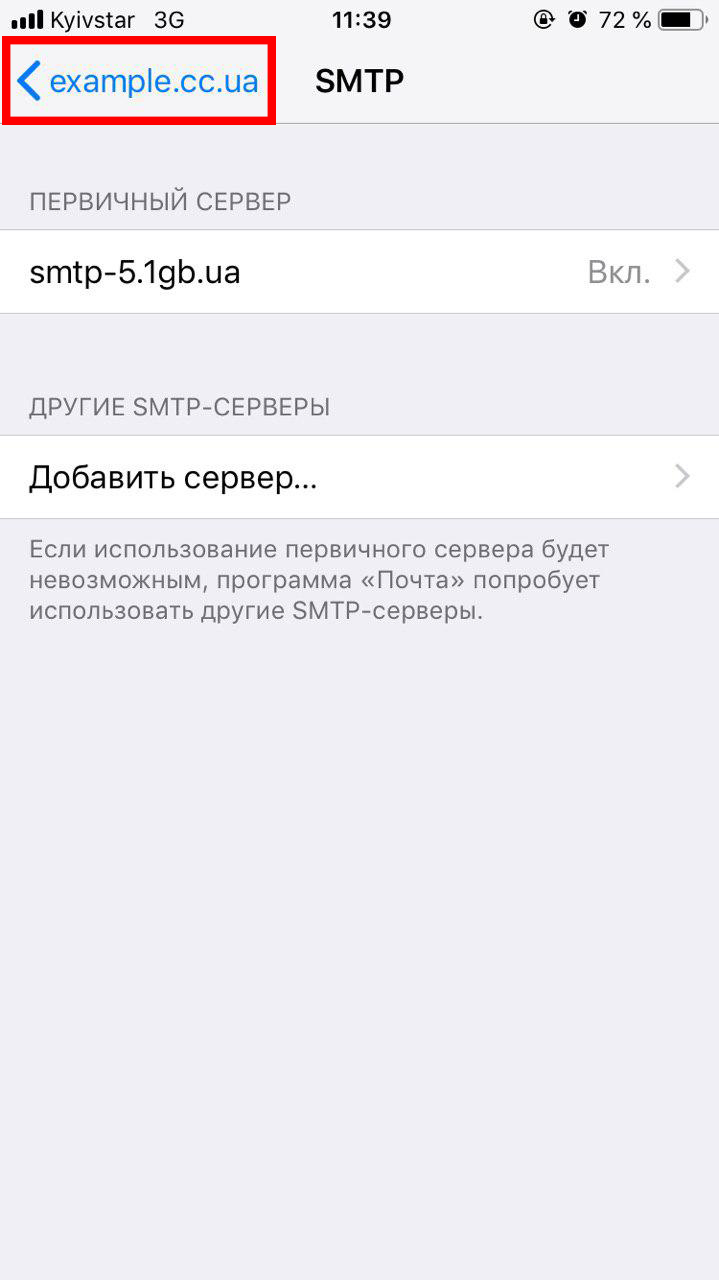Viewport: 719px width, 1280px height.
Task: Go back to example.cc.ua account settings
Action: [138, 81]
